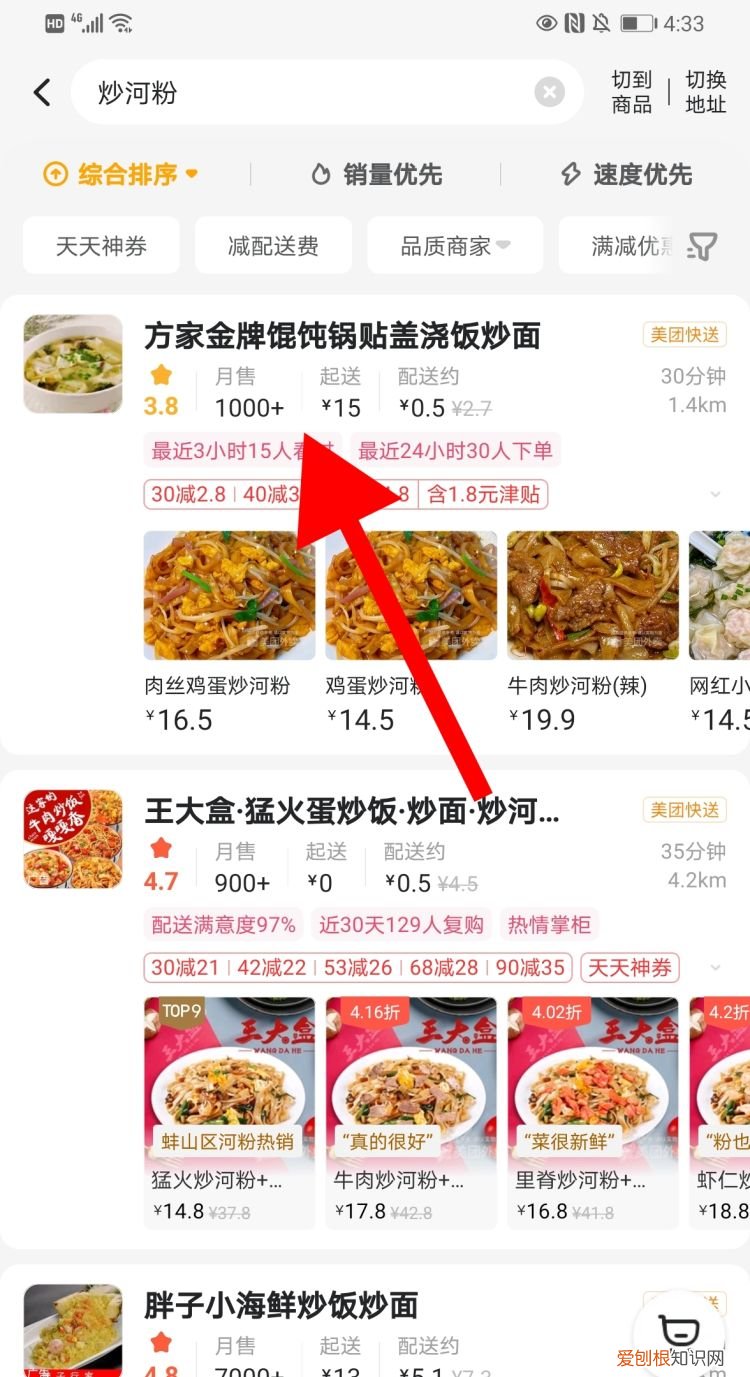750x1377 pixels.
Task: Clear the search text with the X icon
Action: point(549,91)
